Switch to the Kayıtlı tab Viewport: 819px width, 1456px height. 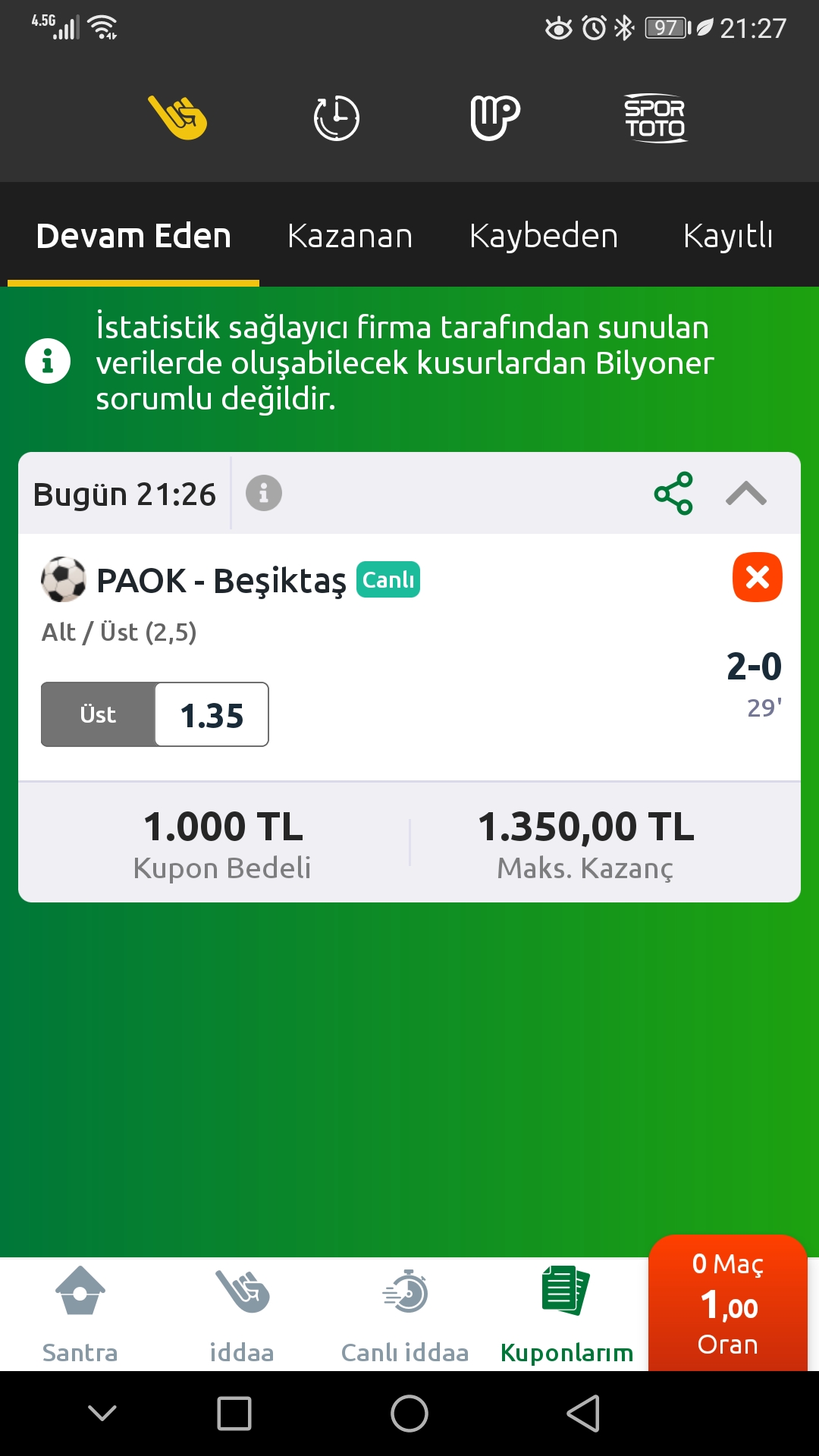pyautogui.click(x=728, y=236)
